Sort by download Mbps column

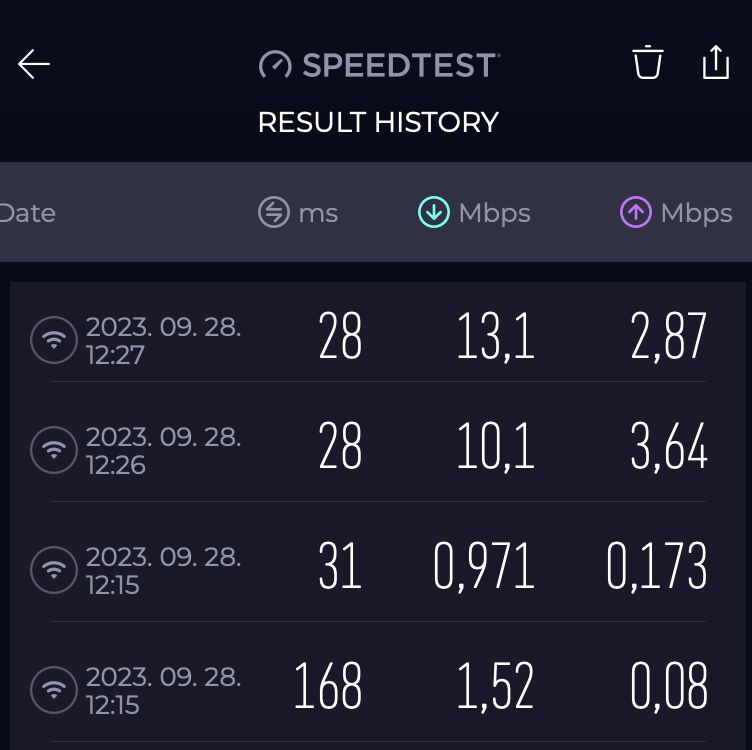[x=474, y=213]
